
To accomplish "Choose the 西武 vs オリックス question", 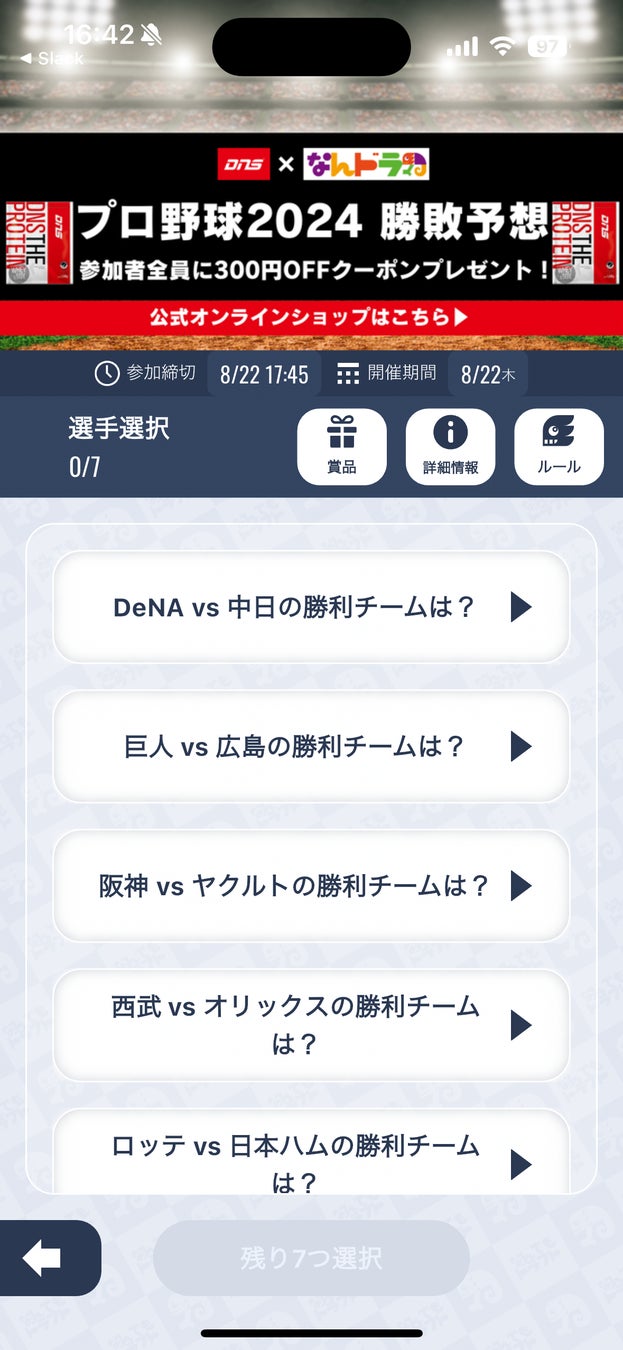I will [311, 1024].
